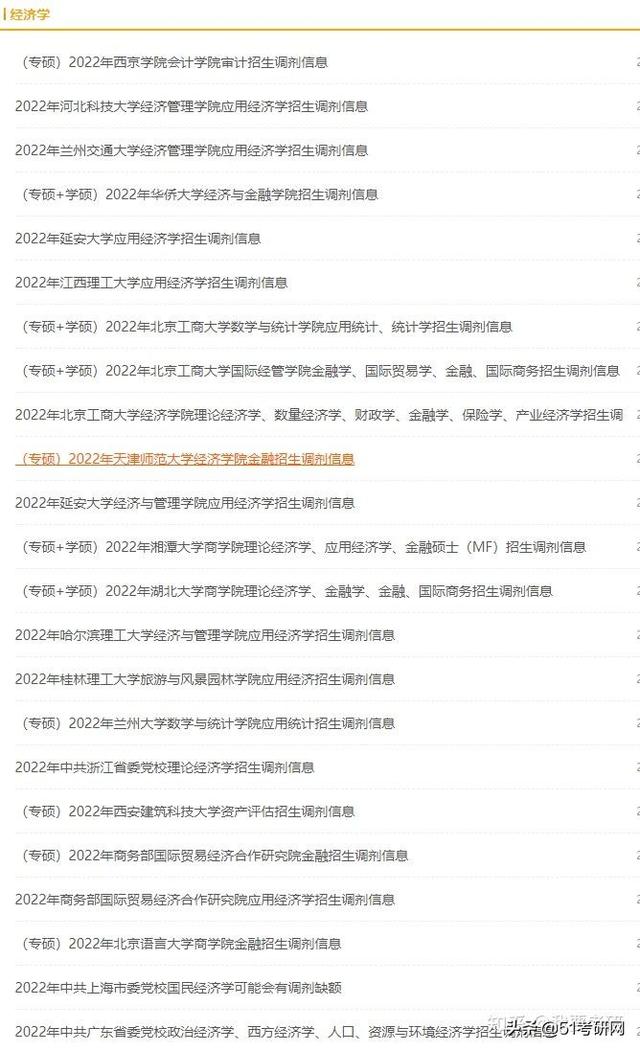Open 兰州交通大学经济管理学院 listing

pyautogui.click(x=192, y=151)
